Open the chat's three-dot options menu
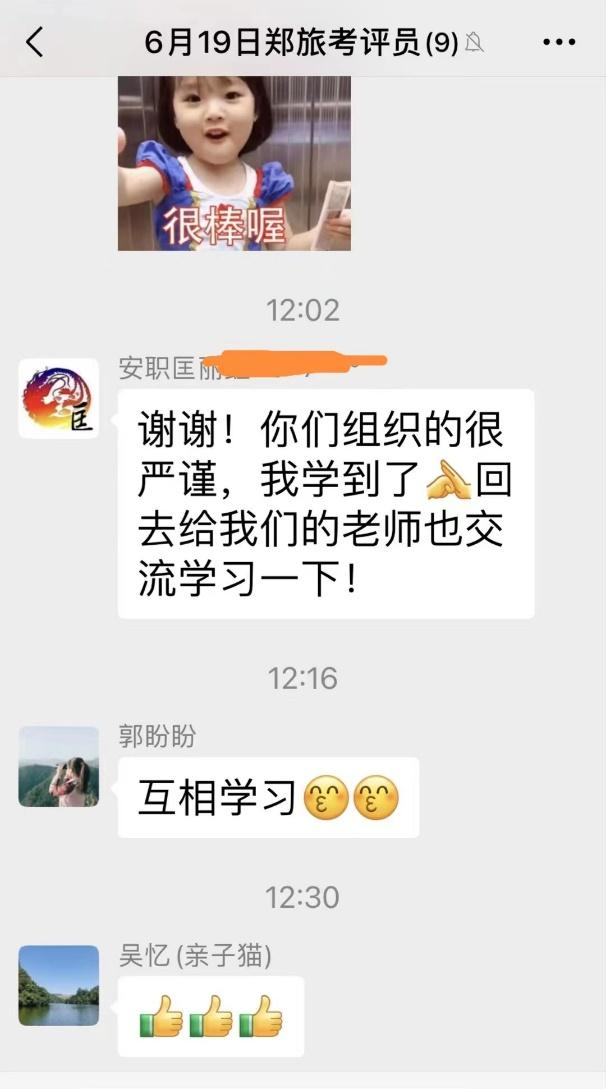Screen dimensions: 606x1089 [559, 42]
